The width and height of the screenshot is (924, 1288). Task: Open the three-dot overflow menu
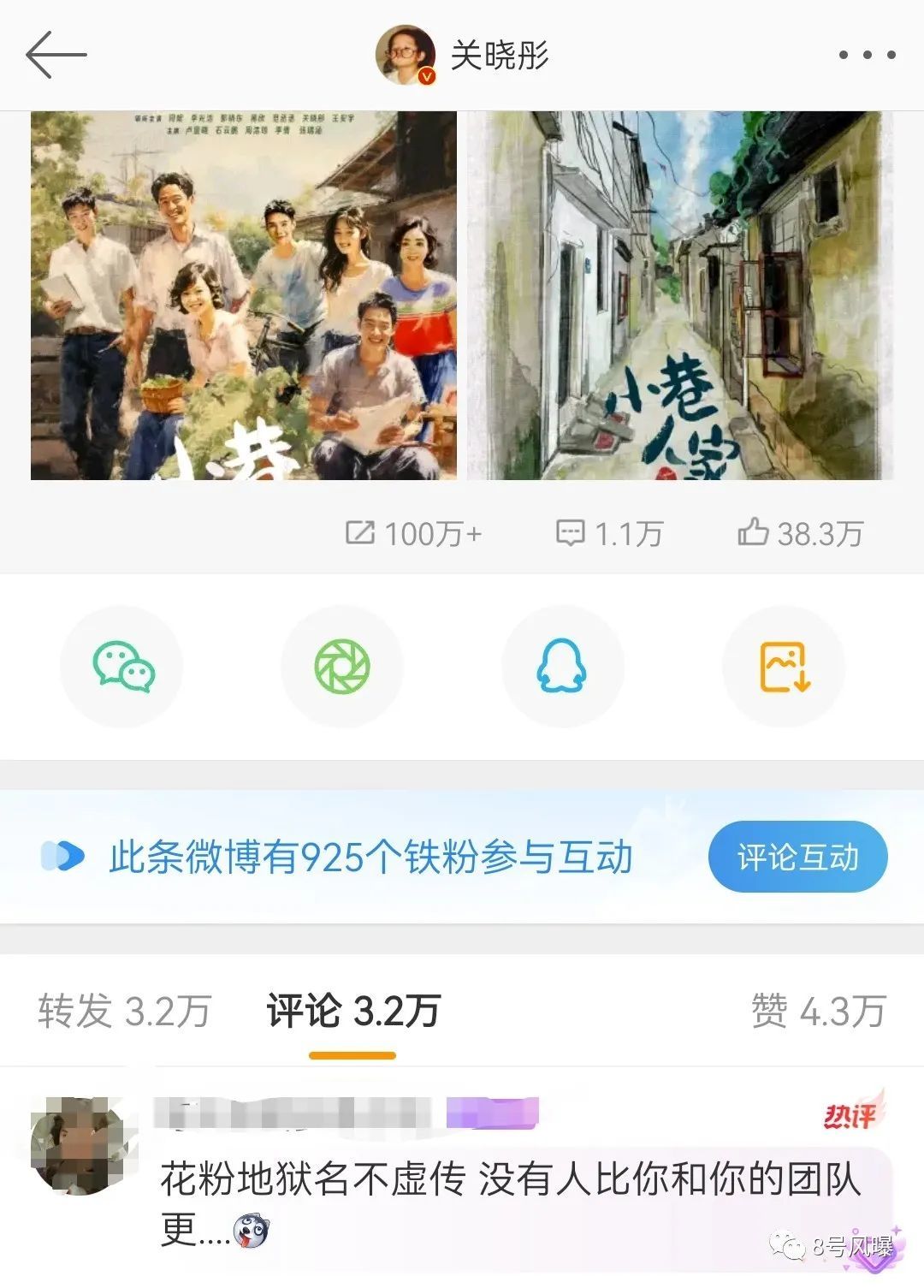[x=867, y=55]
